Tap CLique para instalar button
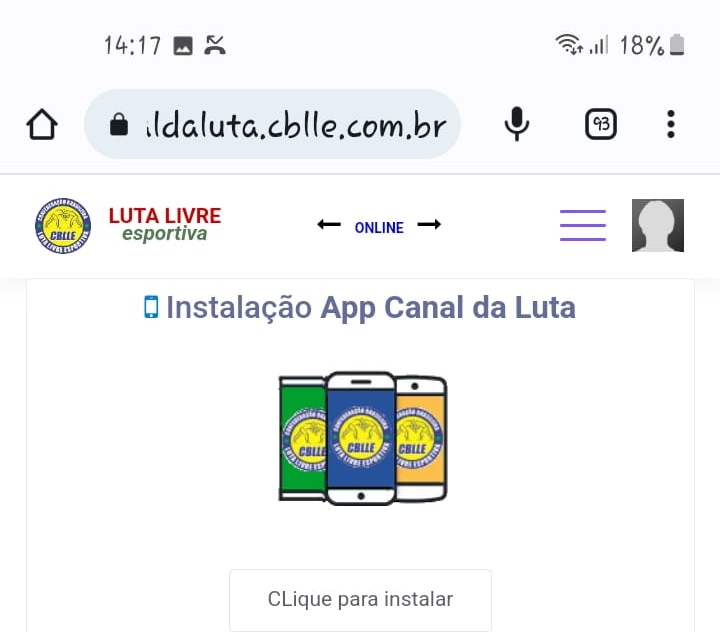 click(360, 599)
